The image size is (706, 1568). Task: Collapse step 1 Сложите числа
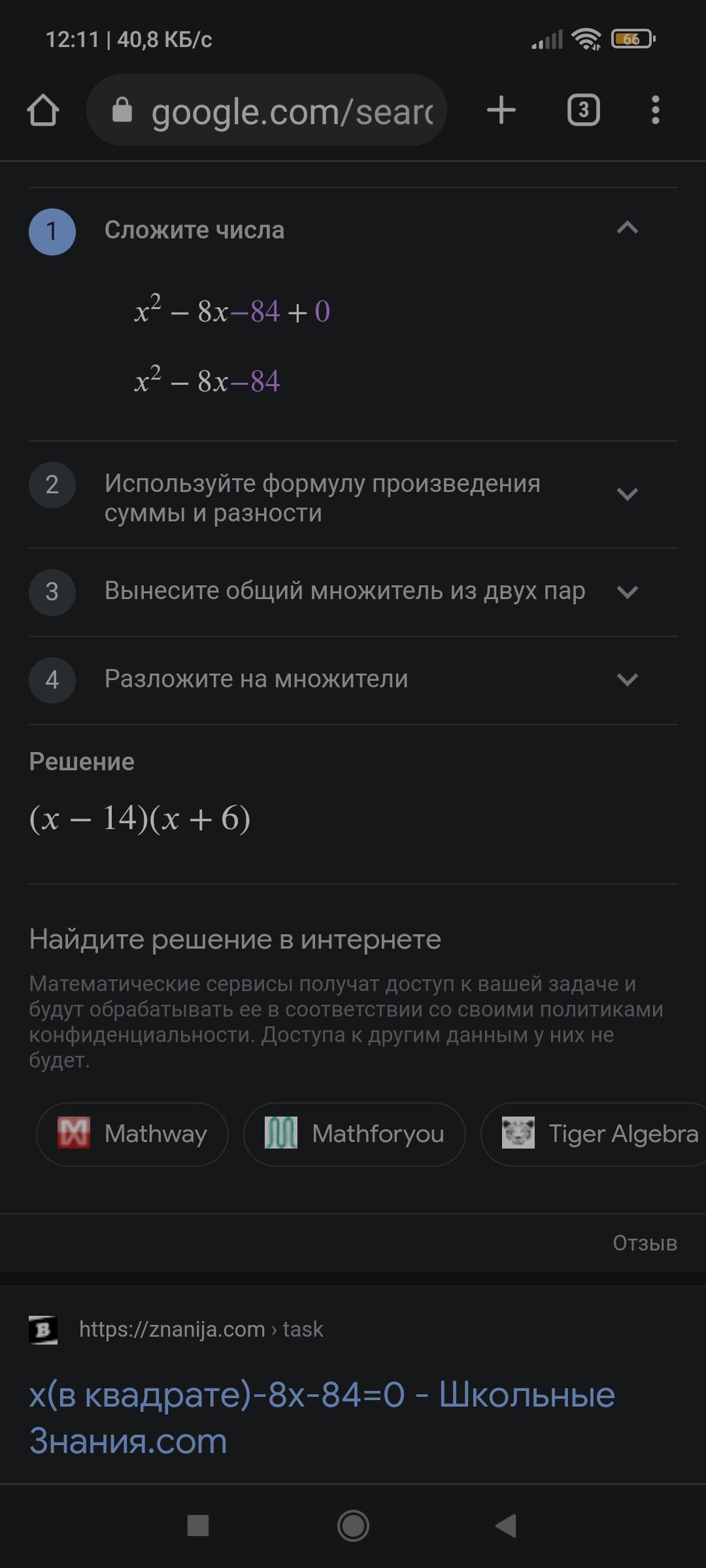click(x=627, y=229)
